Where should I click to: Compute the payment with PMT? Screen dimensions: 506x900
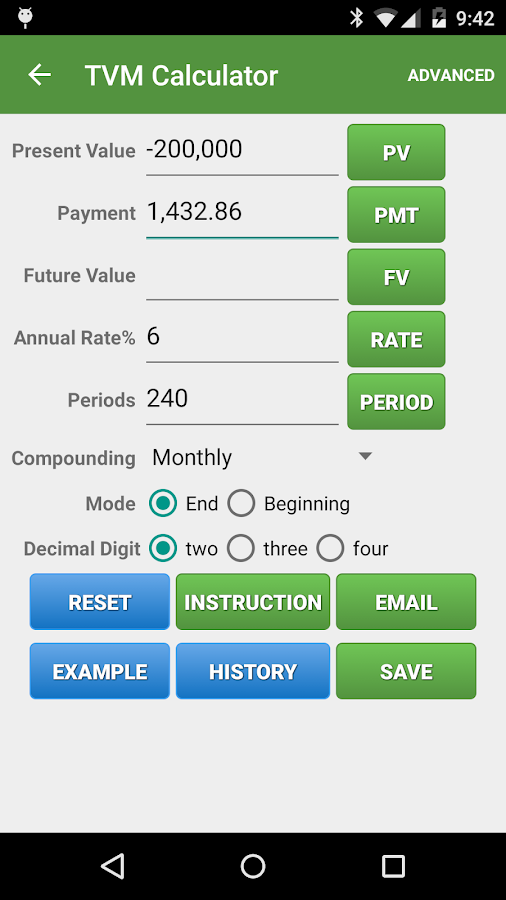(x=396, y=215)
